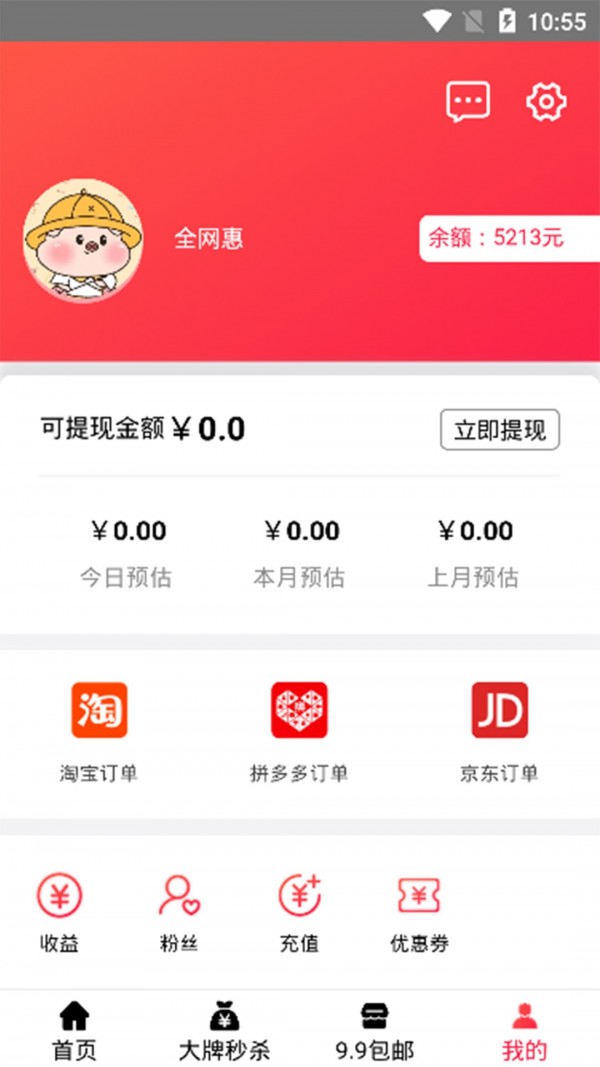
Task: View 京东订单 orders
Action: tap(499, 732)
